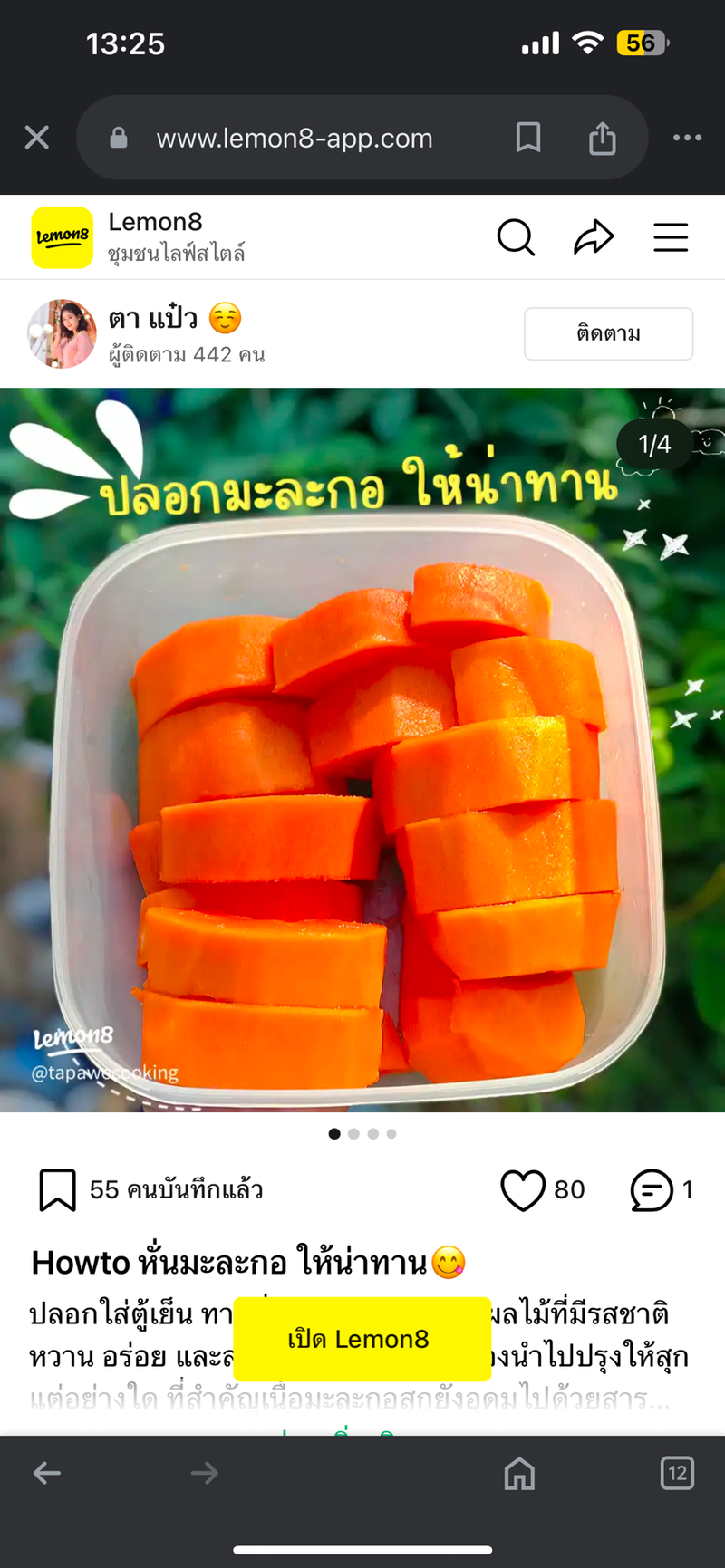
Task: Follow ตา แป๋ว with the ติดตาม button
Action: pyautogui.click(x=608, y=333)
